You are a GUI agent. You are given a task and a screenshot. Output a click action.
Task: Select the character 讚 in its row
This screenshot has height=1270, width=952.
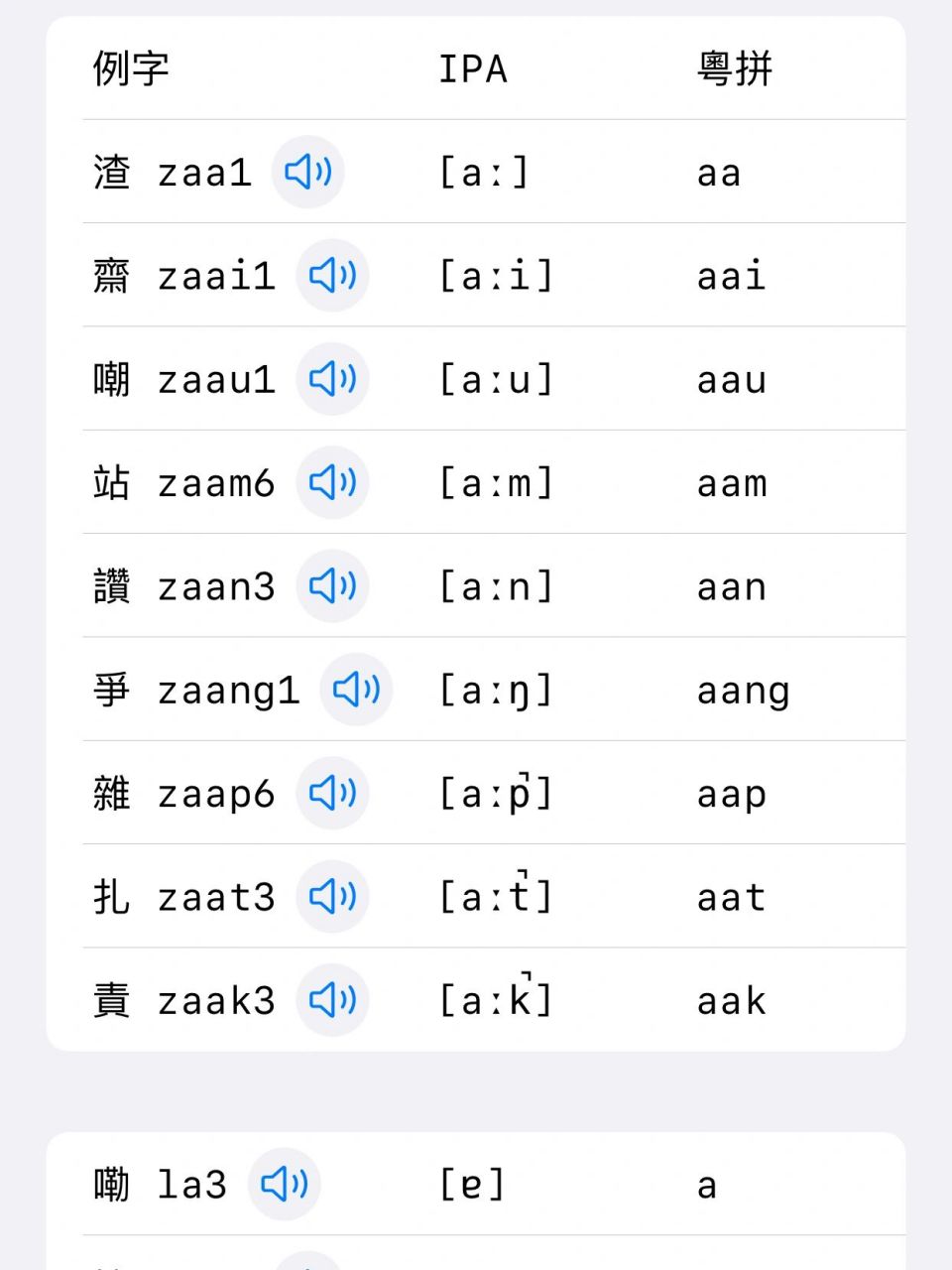[111, 586]
